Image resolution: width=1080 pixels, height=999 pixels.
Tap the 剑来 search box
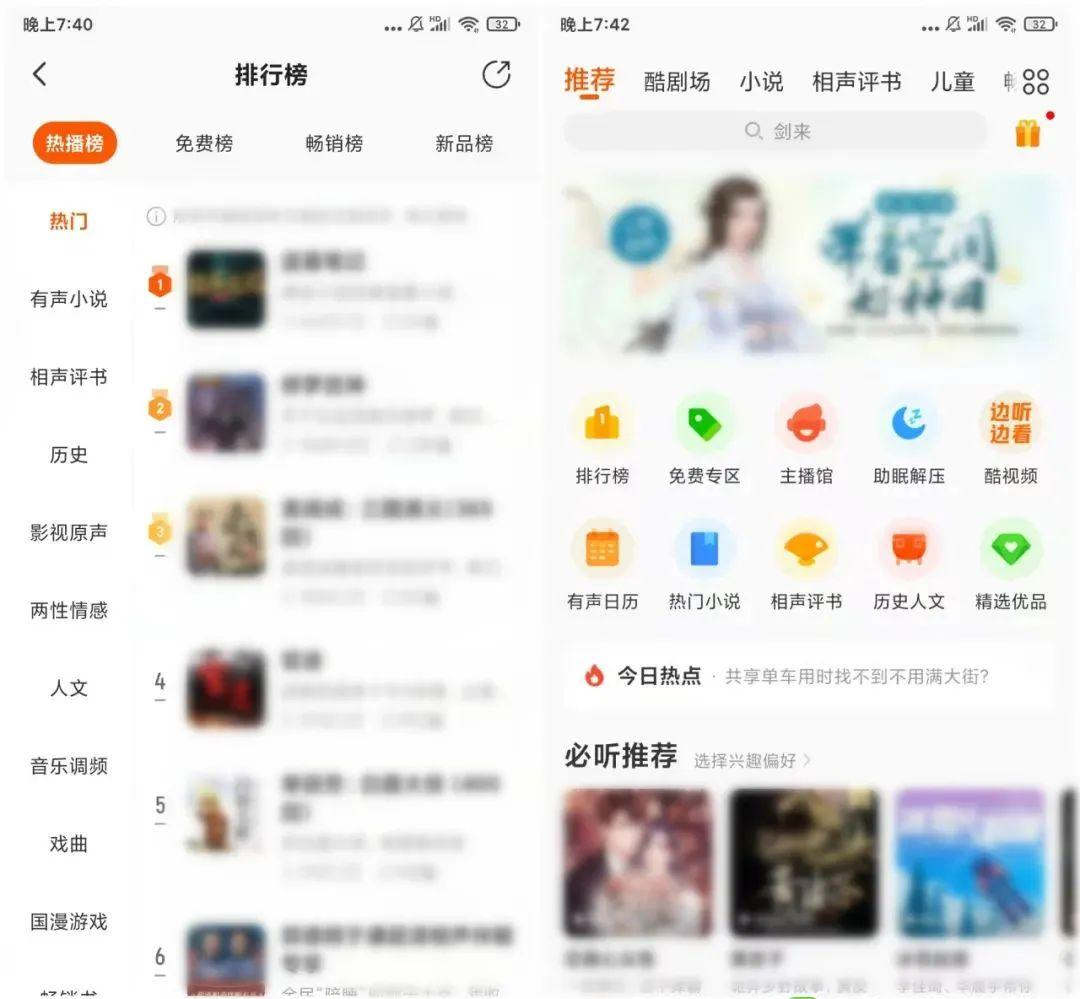coord(776,131)
